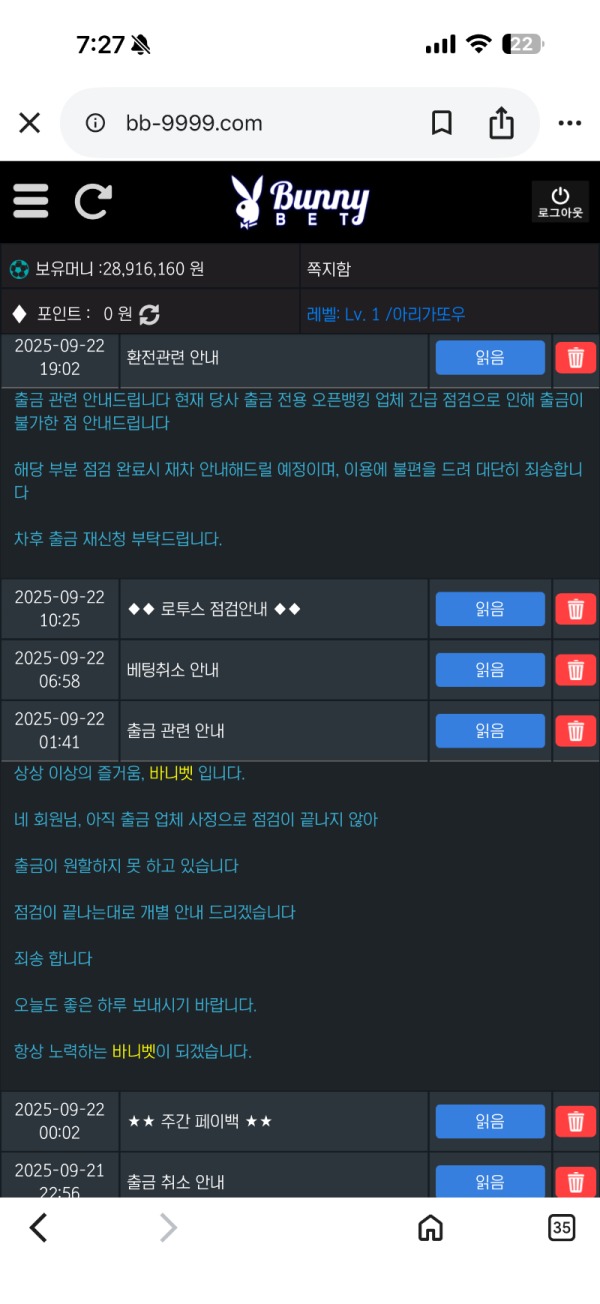This screenshot has height=1304, width=600.
Task: Close the browser tab with X
Action: coord(30,123)
